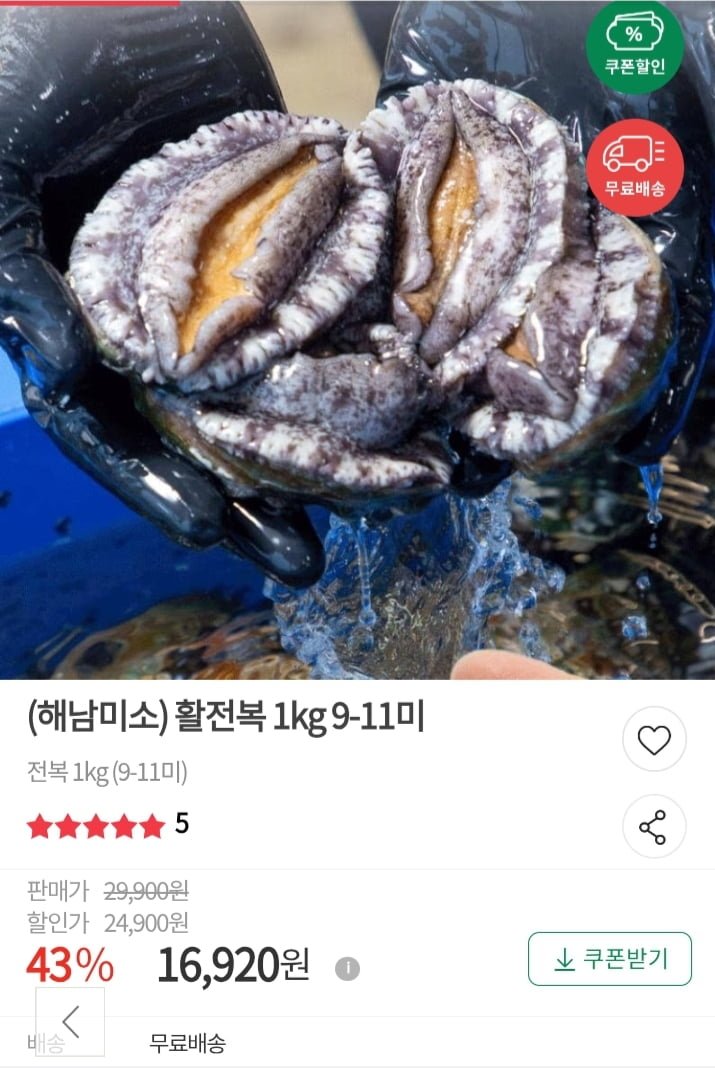Viewport: 715px width, 1068px height.
Task: Add the abalone product to wishlist
Action: click(x=654, y=740)
